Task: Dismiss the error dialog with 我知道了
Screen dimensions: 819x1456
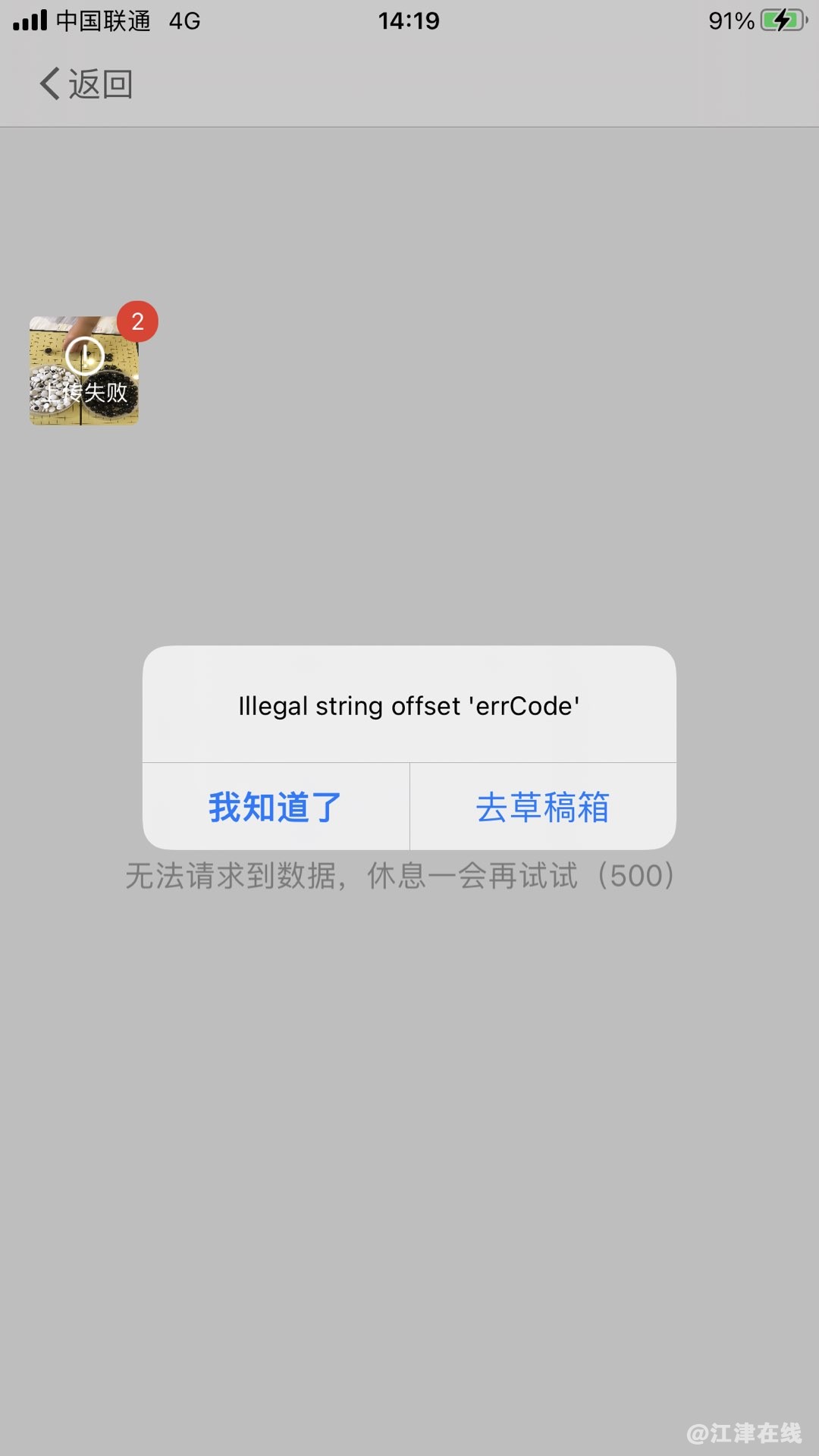Action: [275, 807]
